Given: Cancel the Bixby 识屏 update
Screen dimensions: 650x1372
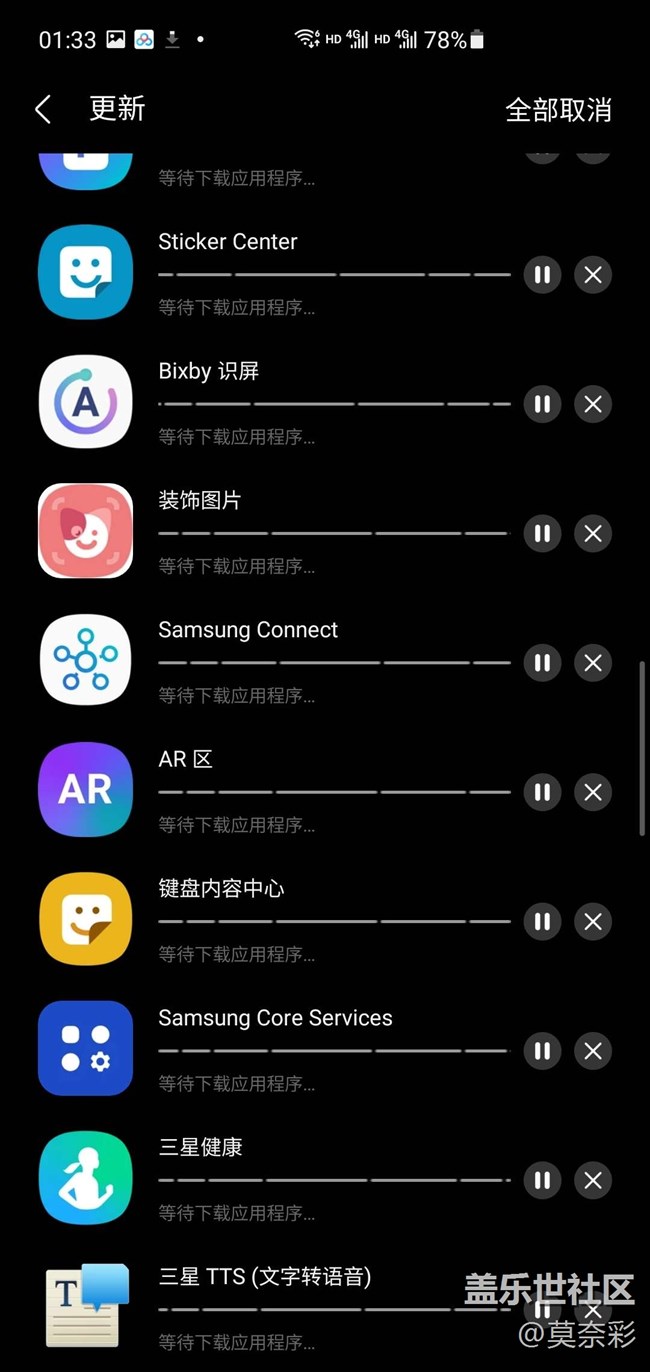Looking at the screenshot, I should click(x=593, y=404).
